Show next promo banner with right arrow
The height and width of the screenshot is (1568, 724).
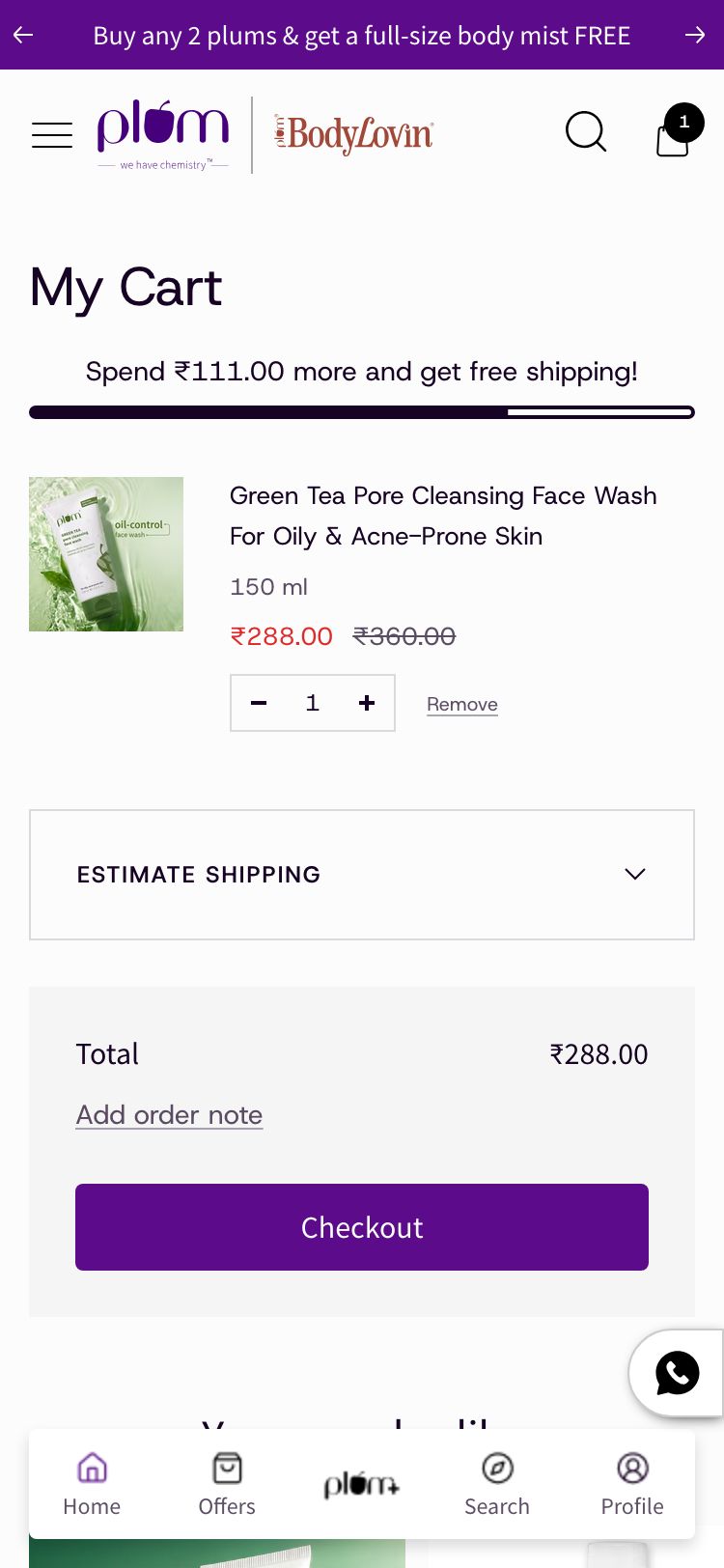point(695,36)
